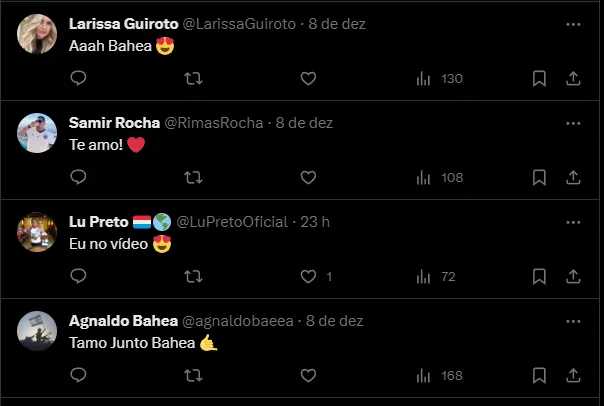Repost Samir Rocha's comment

click(x=194, y=177)
